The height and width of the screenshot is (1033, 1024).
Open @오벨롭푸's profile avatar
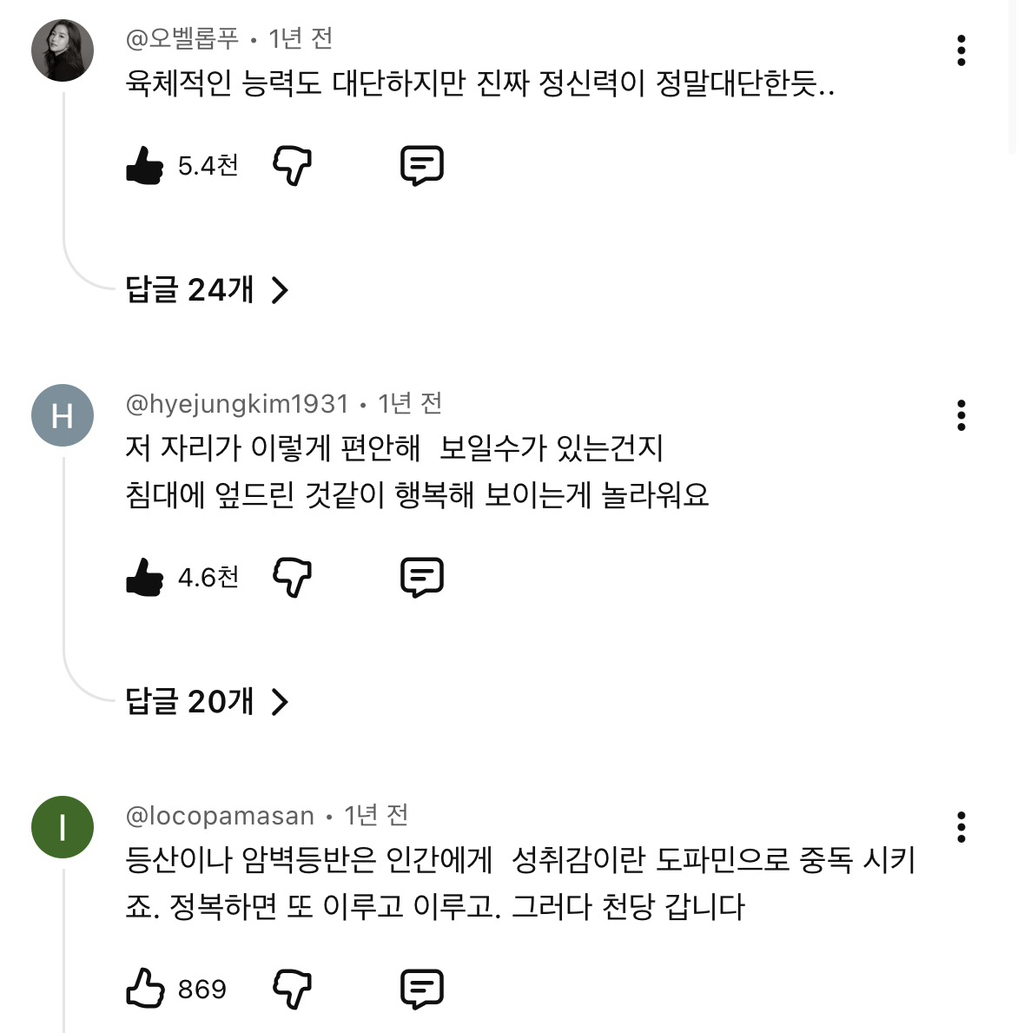(x=62, y=50)
